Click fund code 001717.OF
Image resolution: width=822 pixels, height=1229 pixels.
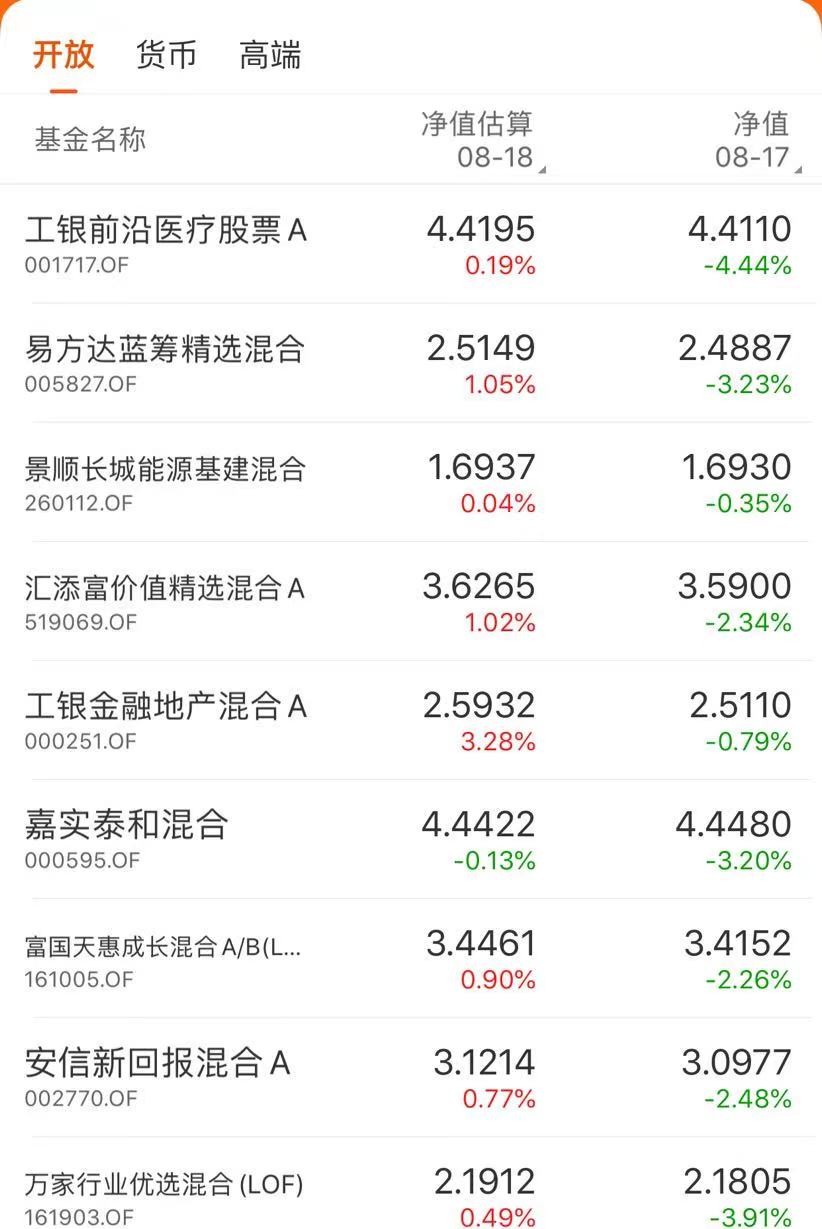[73, 263]
